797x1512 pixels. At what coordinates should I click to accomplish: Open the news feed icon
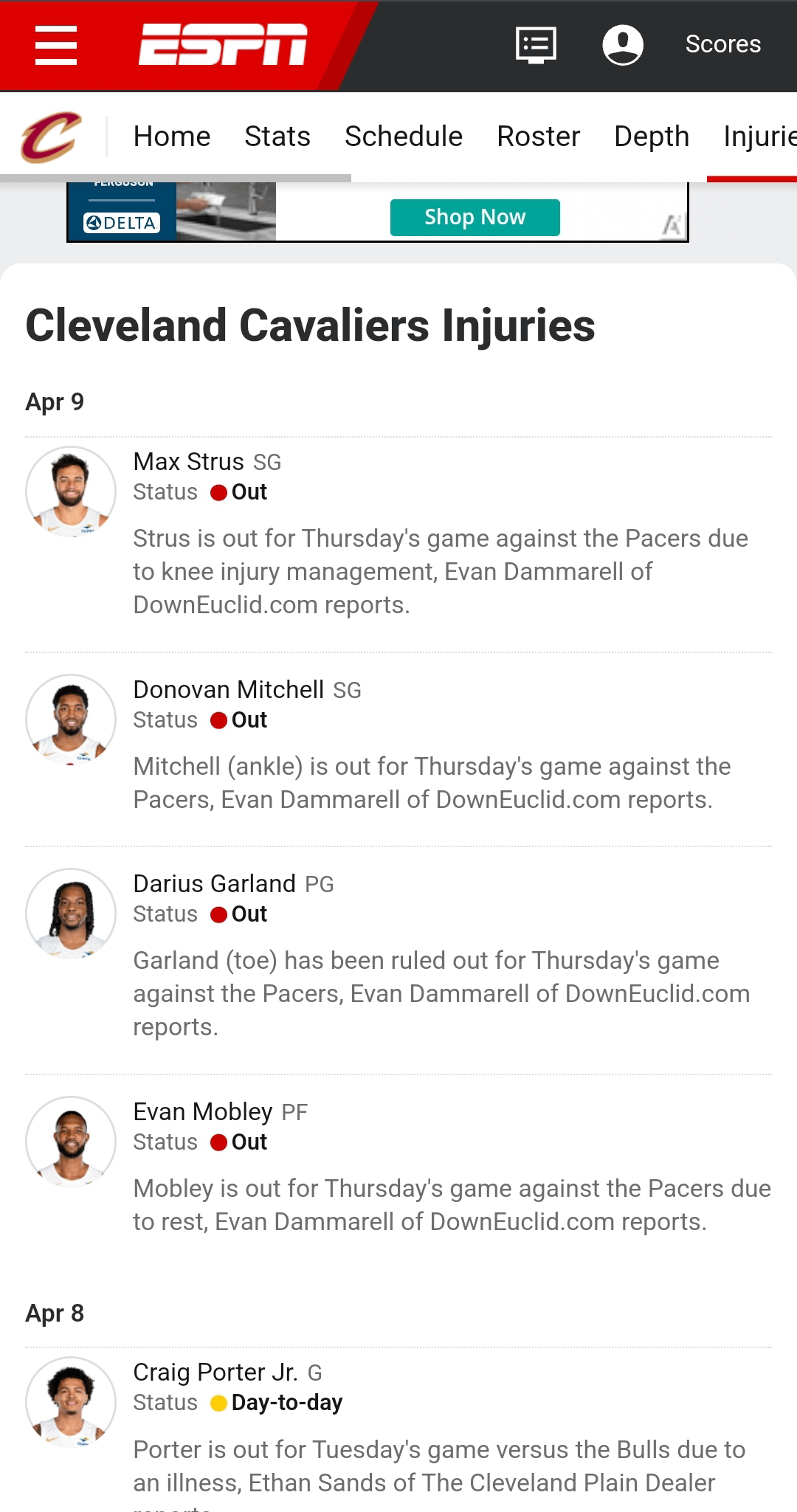point(535,45)
